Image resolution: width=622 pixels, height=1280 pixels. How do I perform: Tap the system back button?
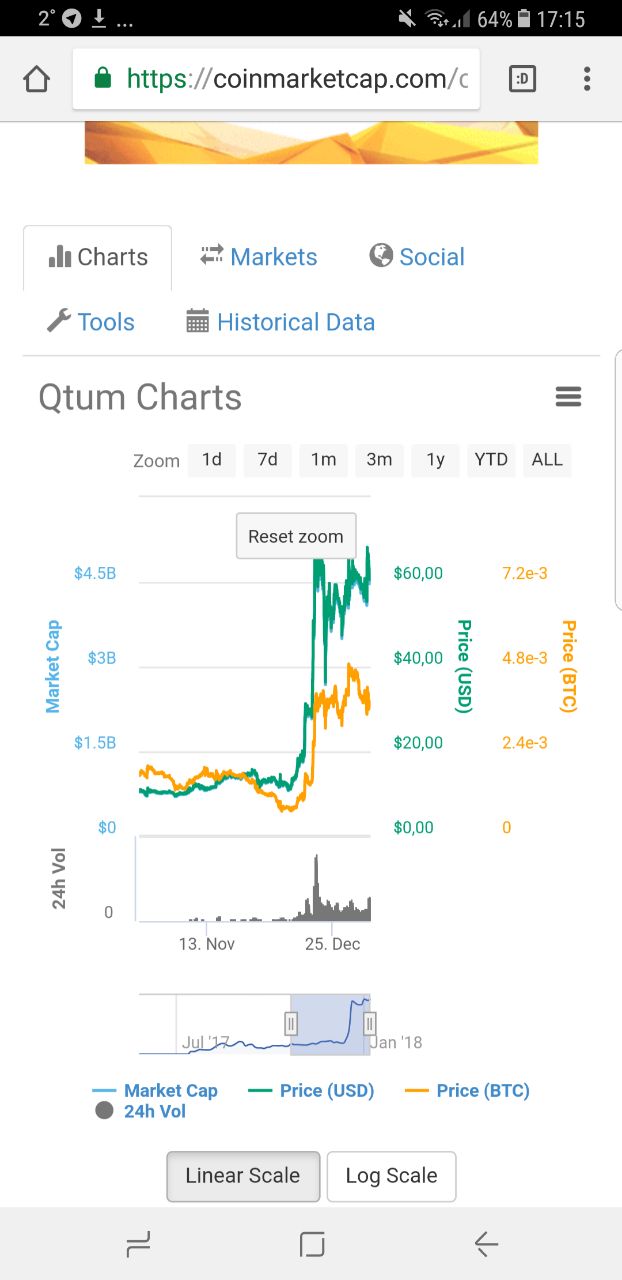click(486, 1244)
